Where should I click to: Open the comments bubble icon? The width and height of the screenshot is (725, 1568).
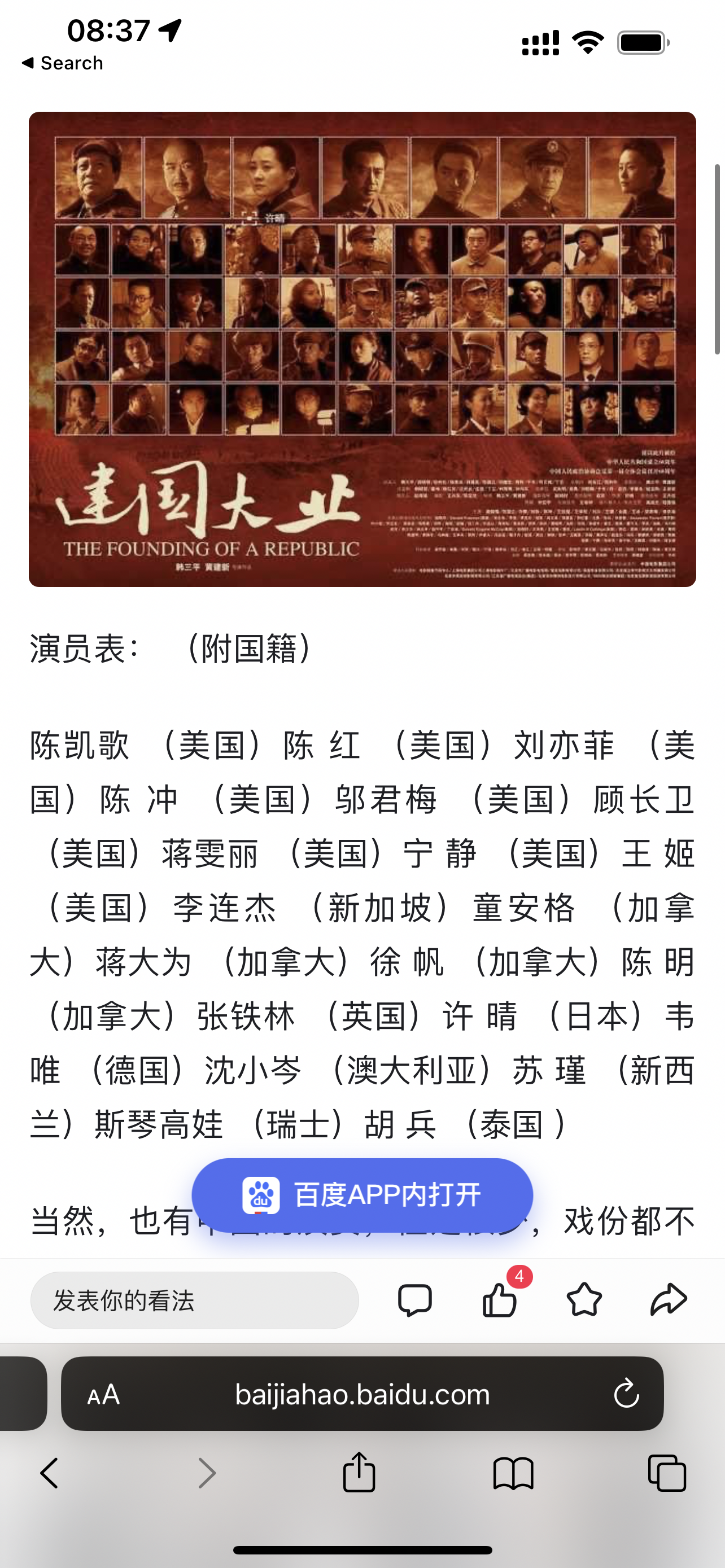(x=414, y=1300)
